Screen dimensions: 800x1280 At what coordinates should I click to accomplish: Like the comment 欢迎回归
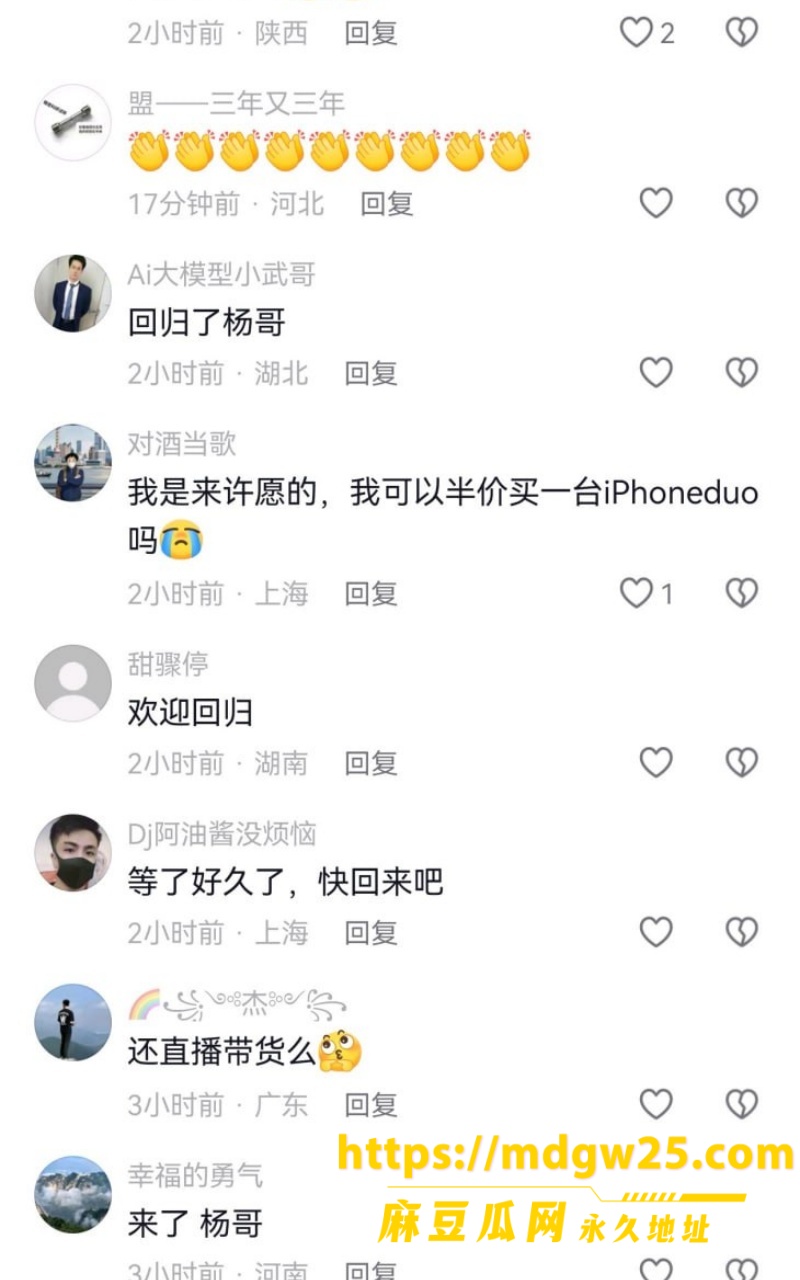point(656,763)
